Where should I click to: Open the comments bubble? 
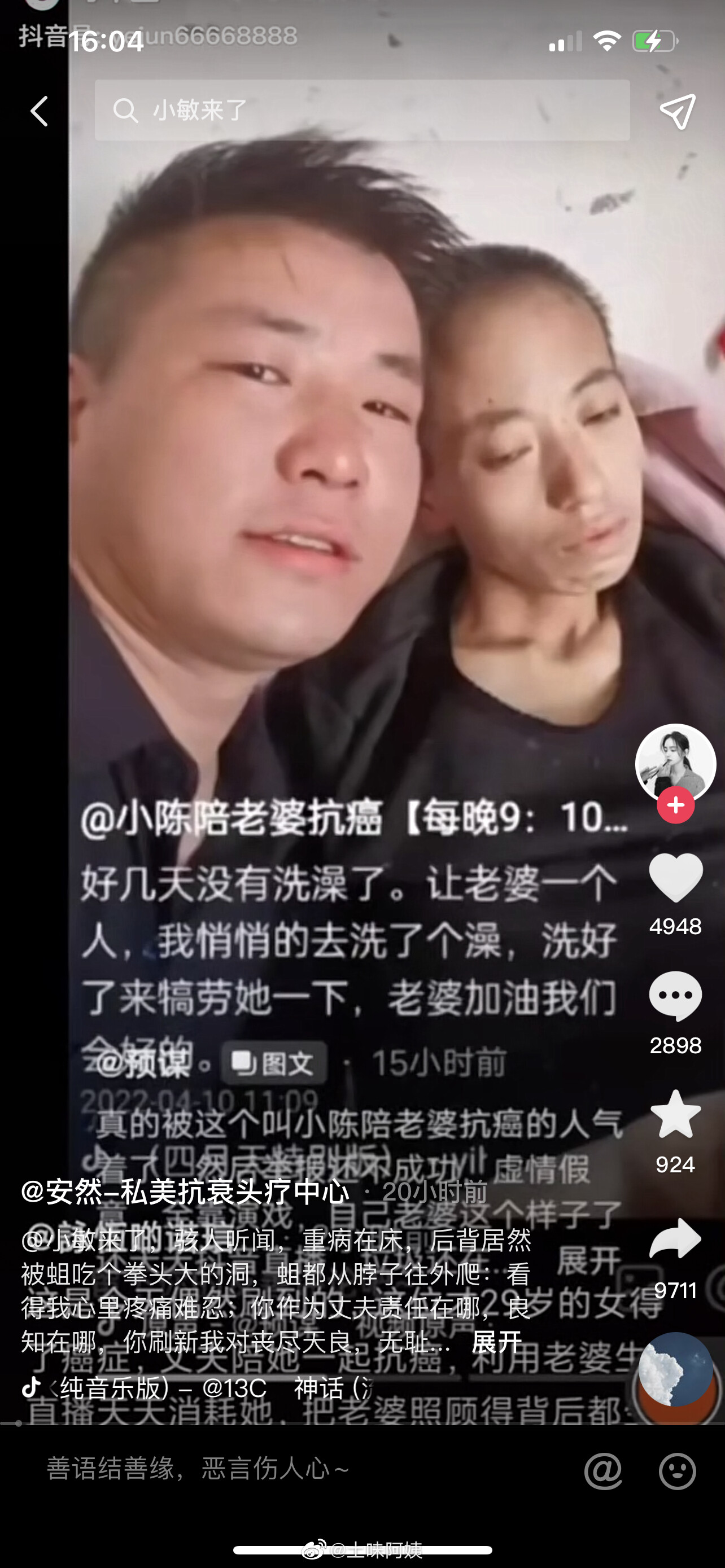[676, 996]
